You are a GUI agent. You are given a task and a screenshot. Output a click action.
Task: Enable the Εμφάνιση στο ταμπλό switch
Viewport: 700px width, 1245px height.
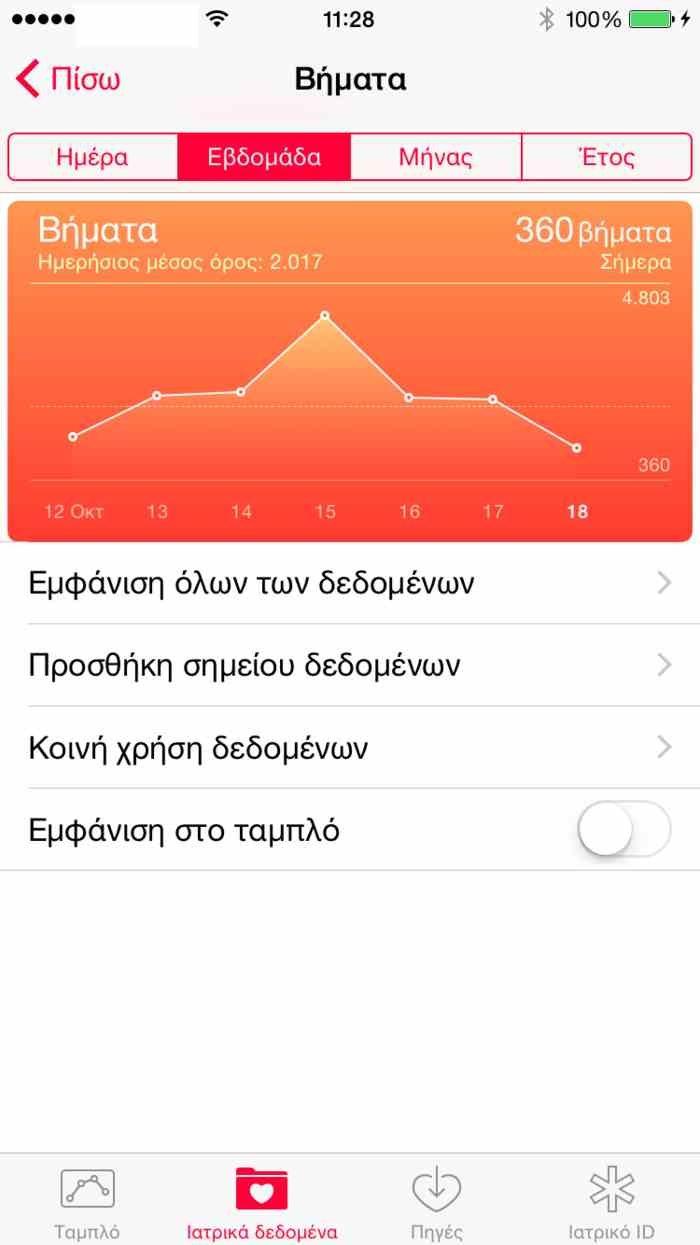click(624, 830)
